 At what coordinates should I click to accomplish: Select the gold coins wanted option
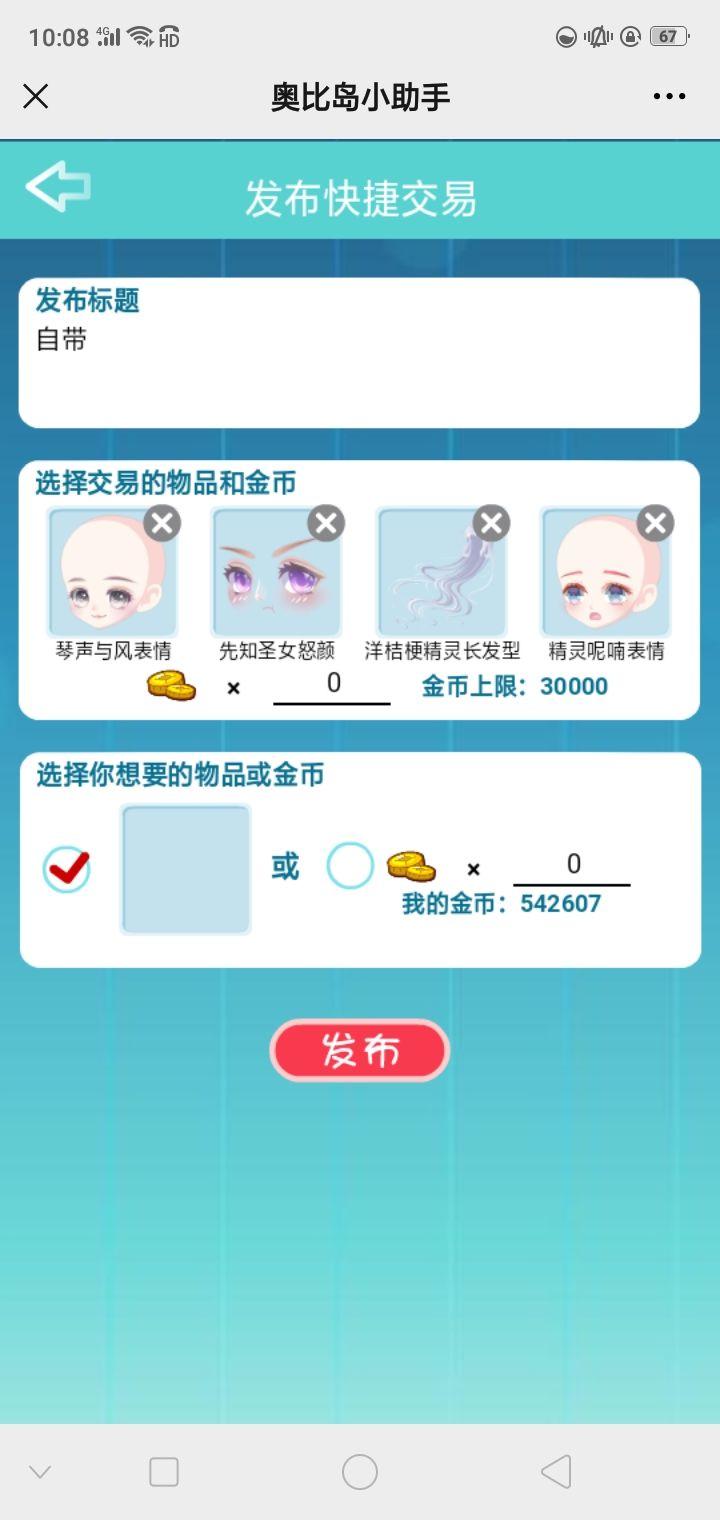350,866
